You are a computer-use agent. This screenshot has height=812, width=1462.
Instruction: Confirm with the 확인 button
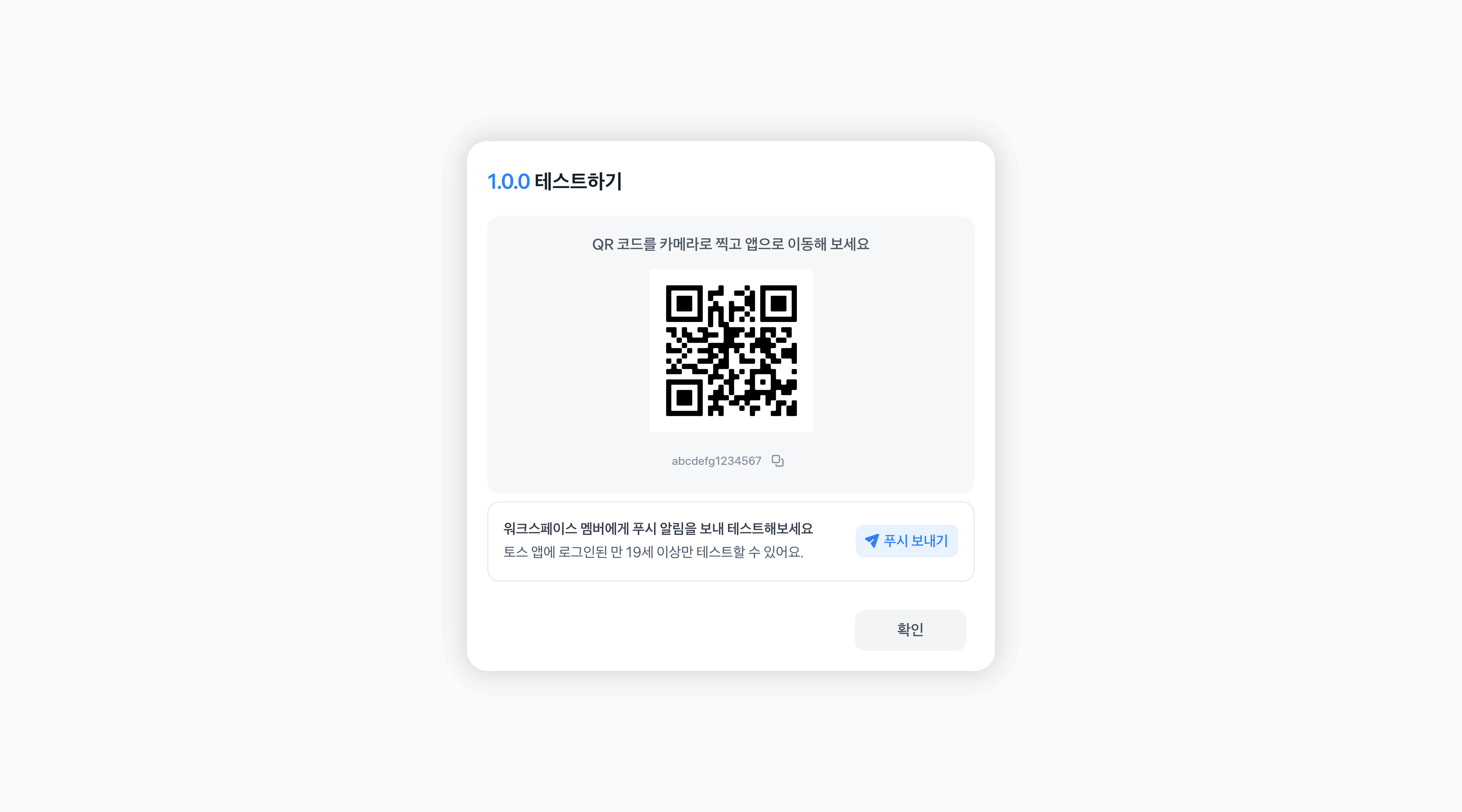pyautogui.click(x=910, y=630)
